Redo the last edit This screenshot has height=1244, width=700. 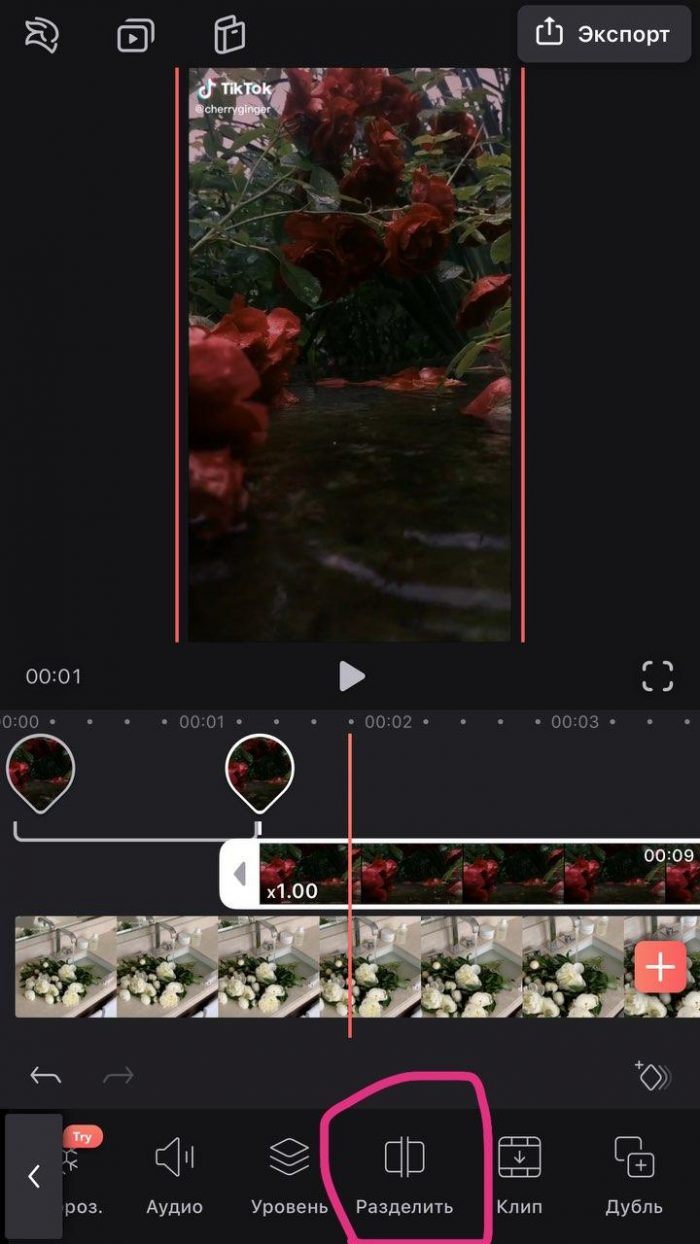pos(118,1076)
